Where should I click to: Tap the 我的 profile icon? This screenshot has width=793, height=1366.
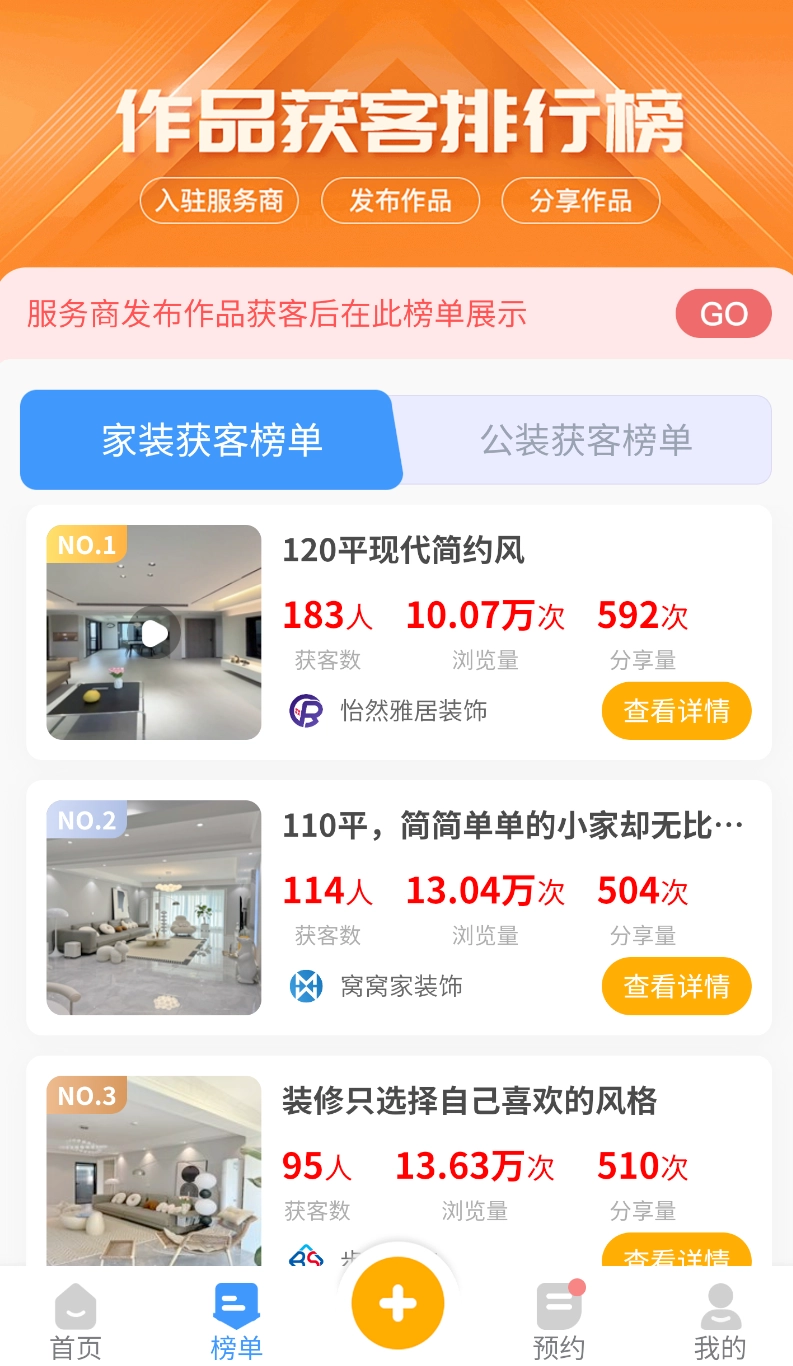[x=720, y=1305]
